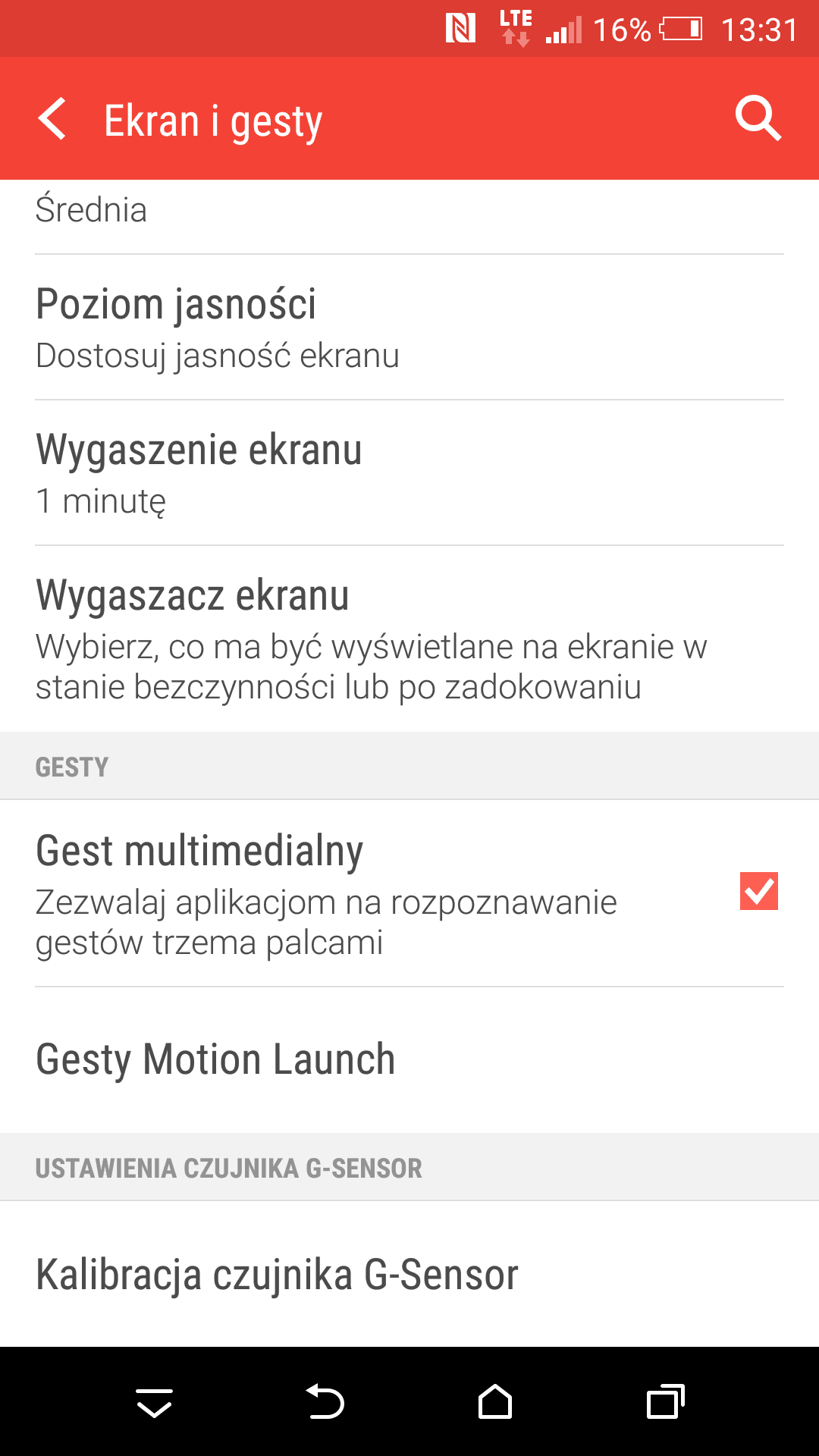Open Wygaszacz ekranu screensaver options
819x1456 pixels.
pos(409,639)
